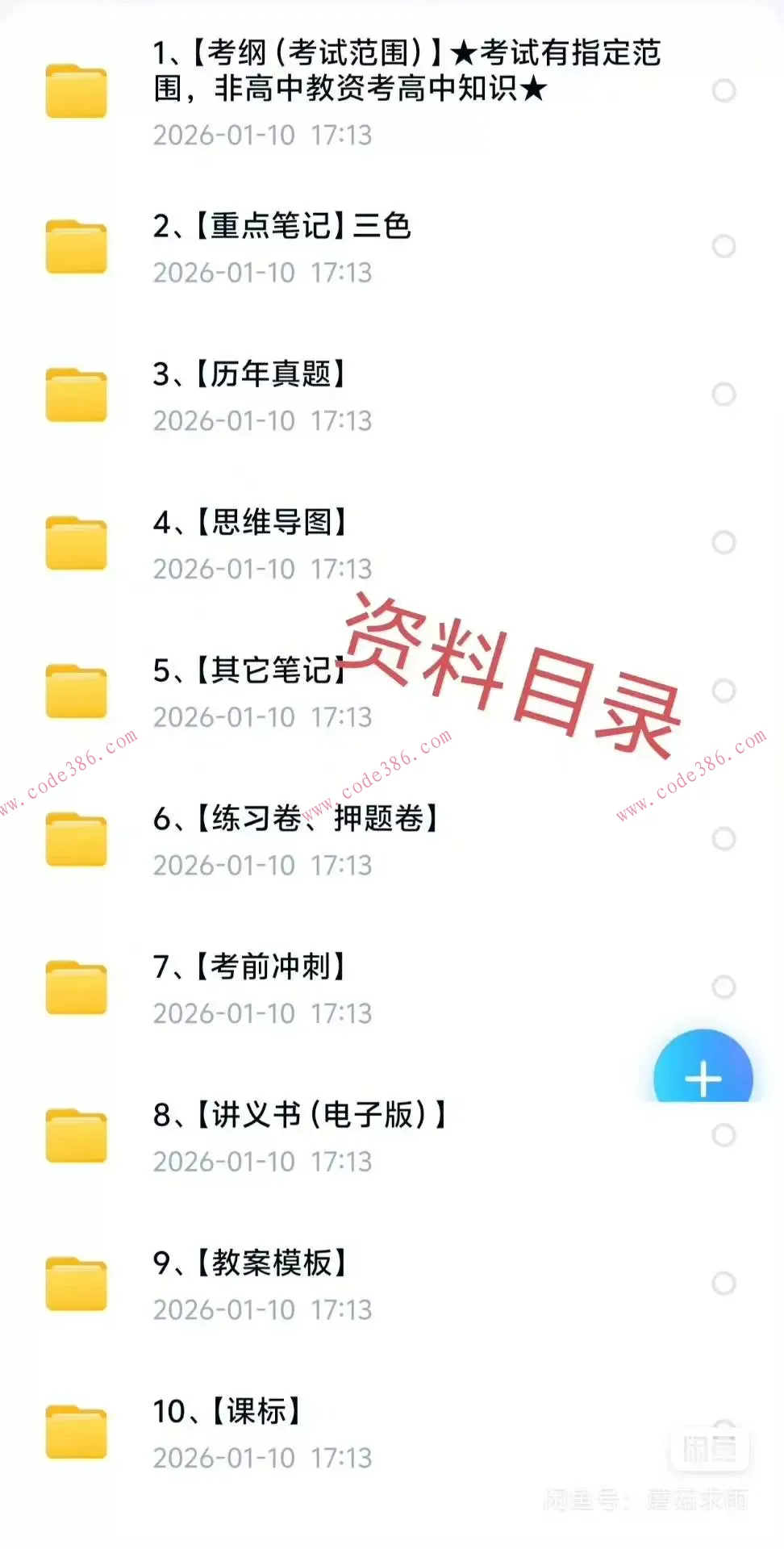
Task: Open the folder titled 7、【考前冲刺】
Action: 250,967
